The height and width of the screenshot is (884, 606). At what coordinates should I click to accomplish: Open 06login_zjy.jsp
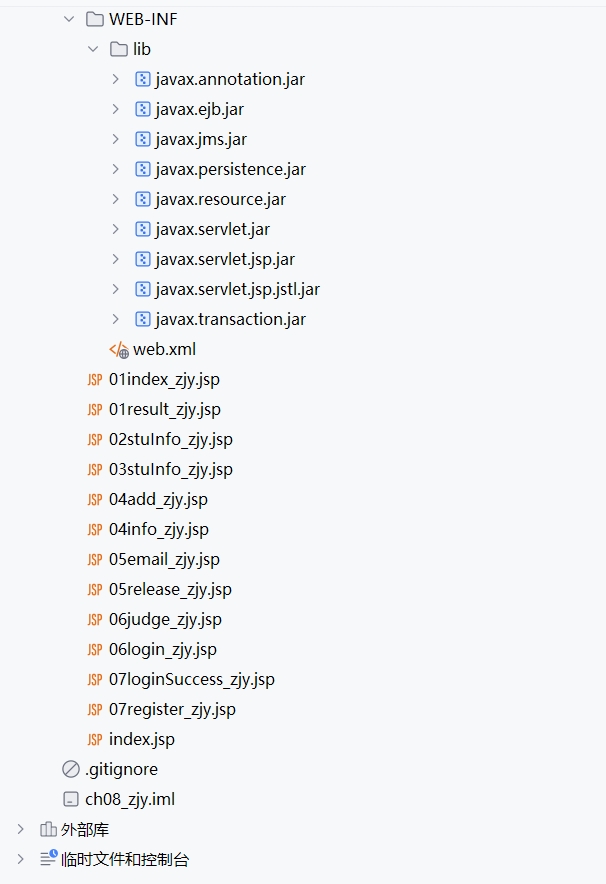coord(162,649)
